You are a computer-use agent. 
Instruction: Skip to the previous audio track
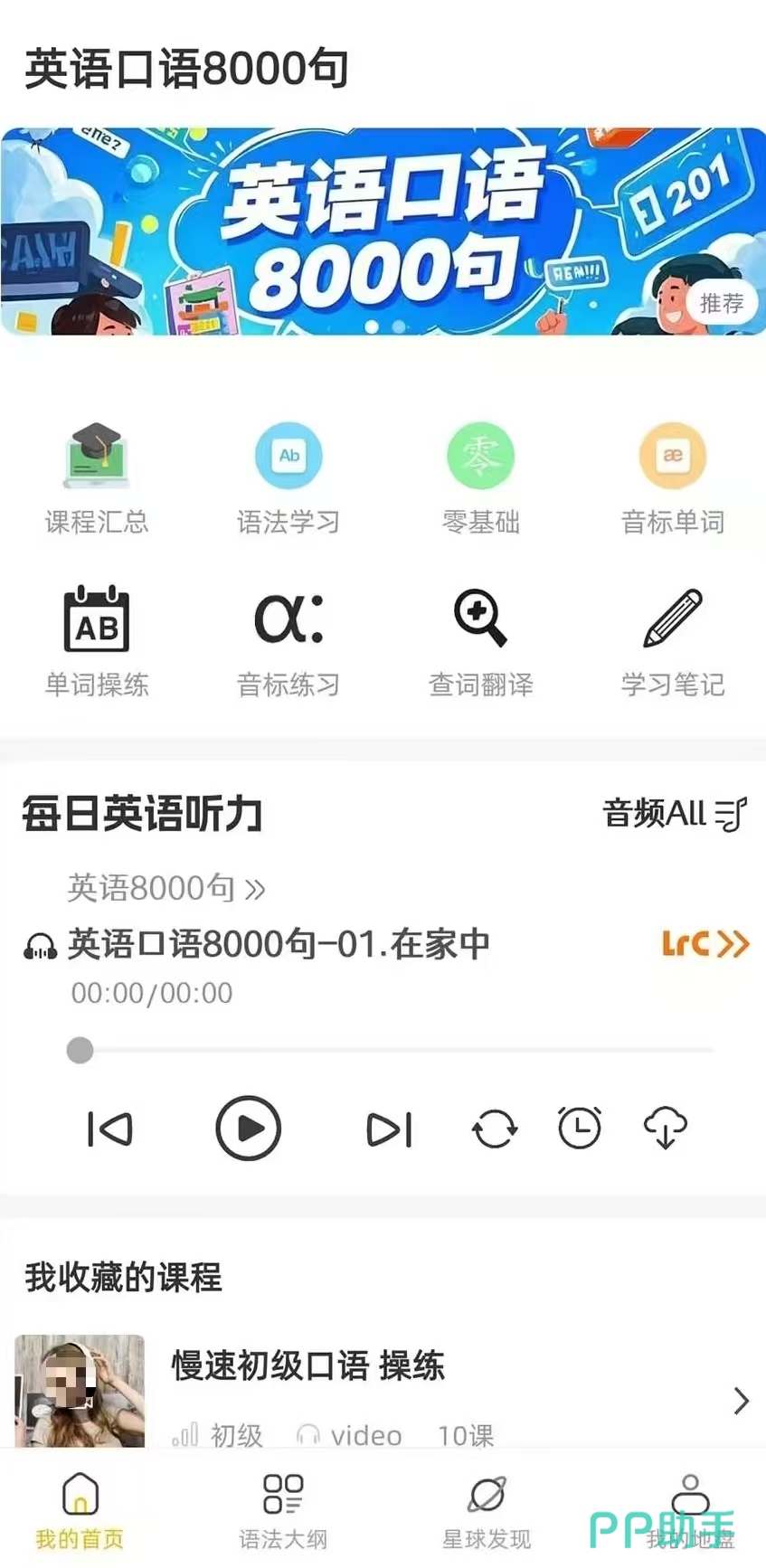click(109, 1129)
